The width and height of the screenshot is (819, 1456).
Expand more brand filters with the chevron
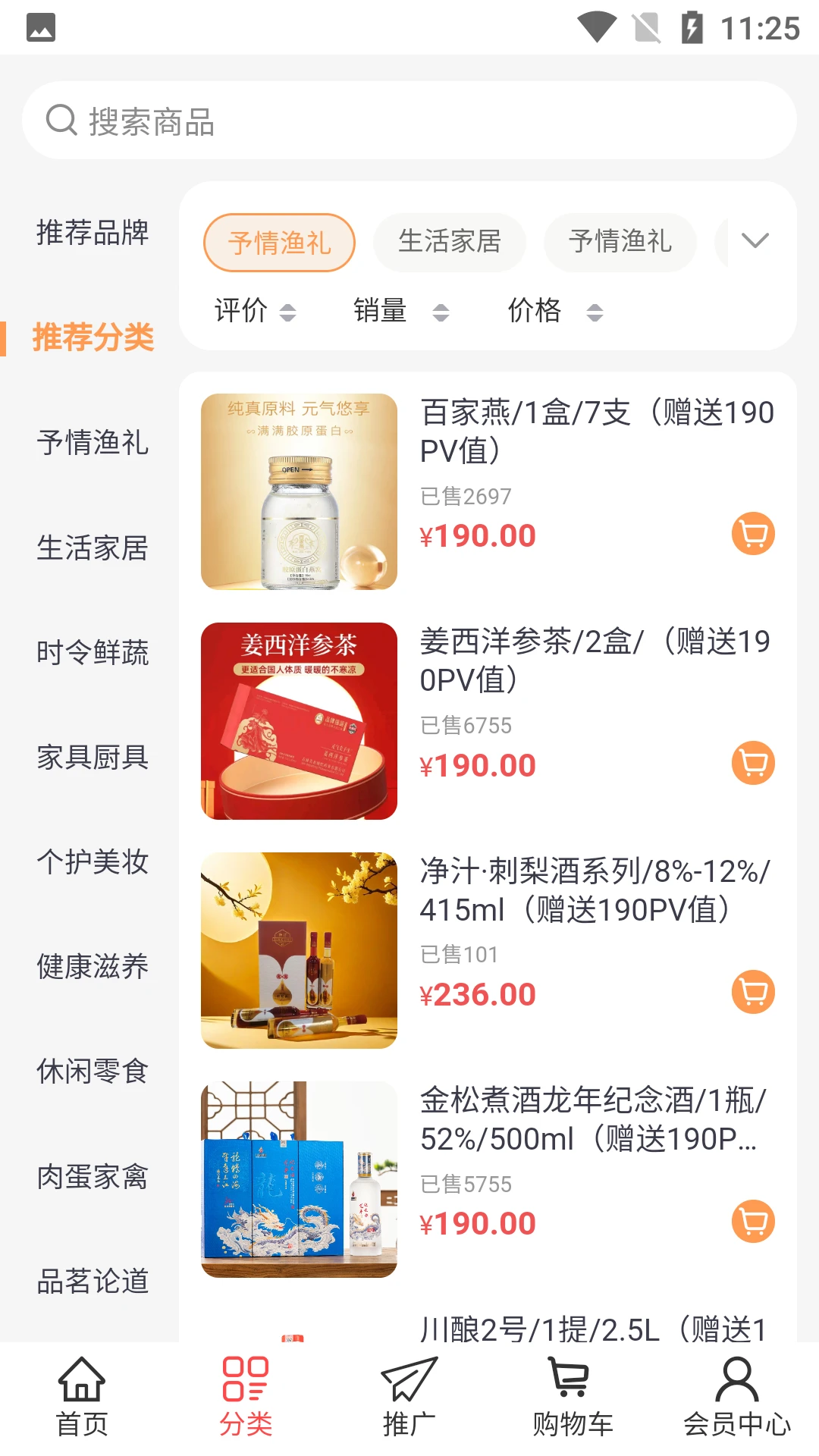[x=754, y=243]
